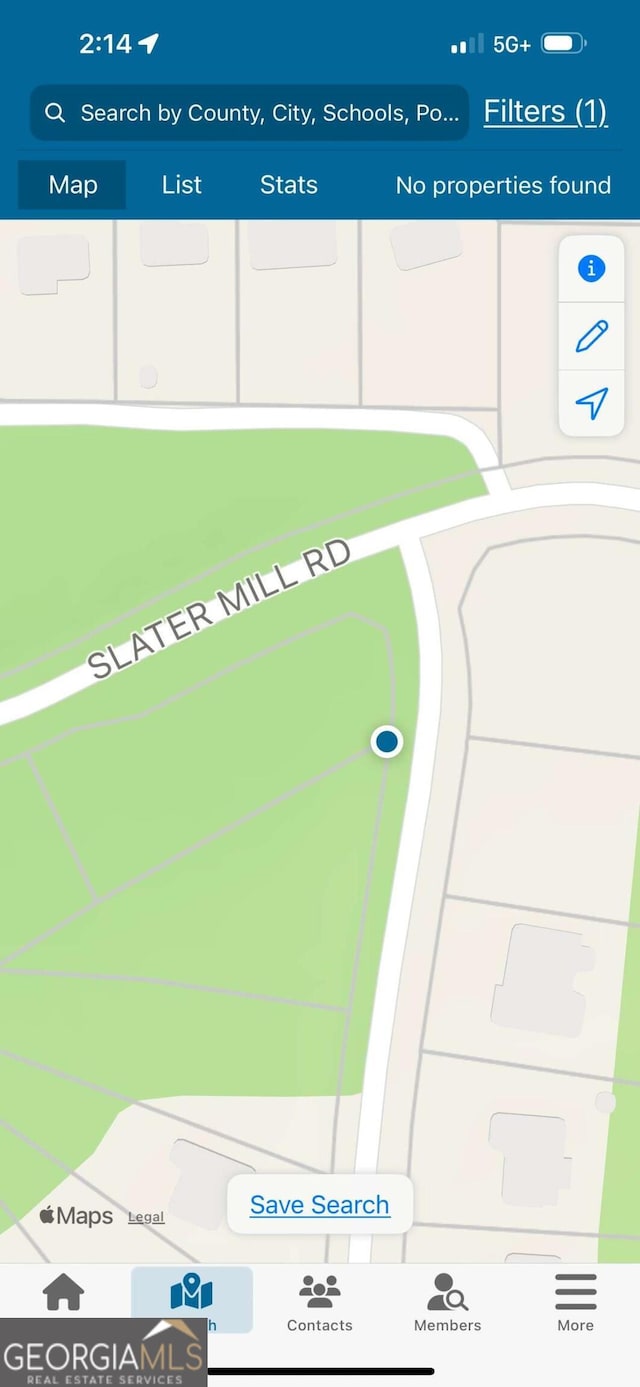Go to the Home tab
Screen dimensions: 640x1387
pos(63,1298)
